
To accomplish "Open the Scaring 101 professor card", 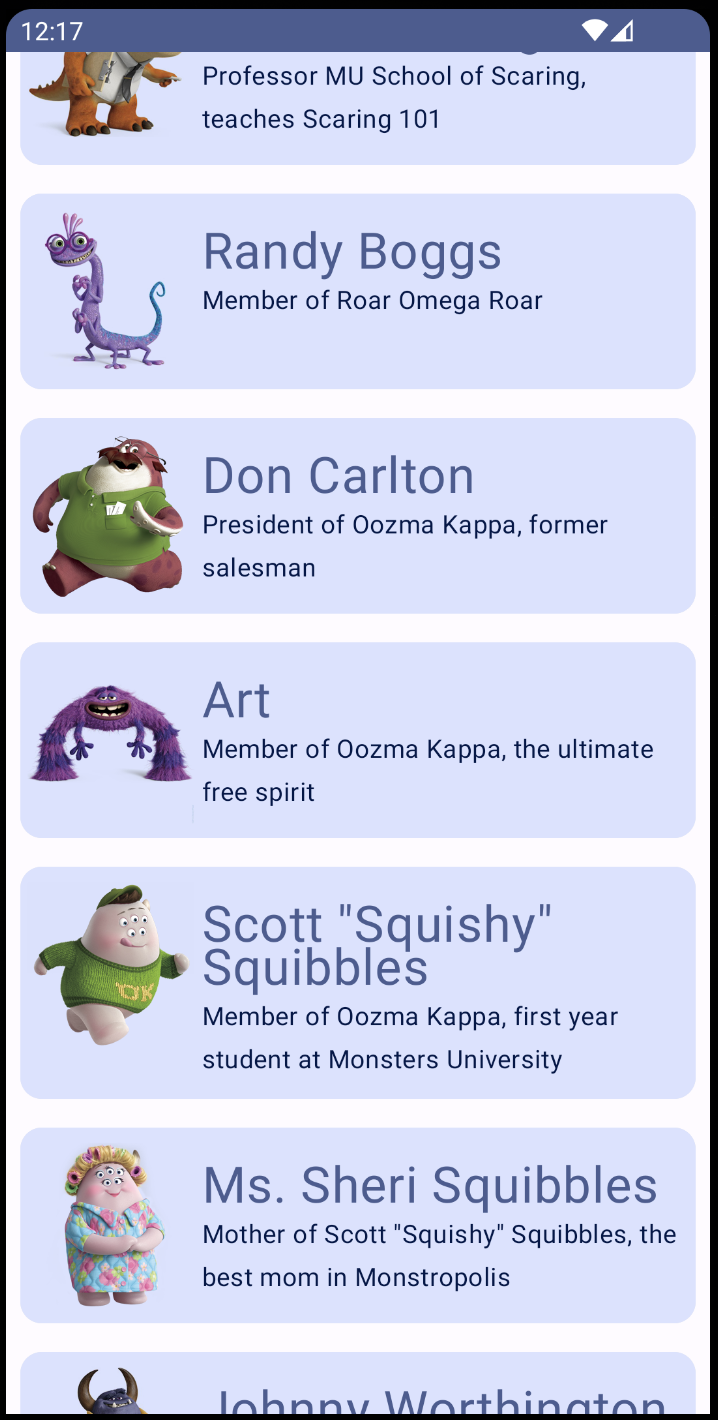I will pyautogui.click(x=358, y=108).
